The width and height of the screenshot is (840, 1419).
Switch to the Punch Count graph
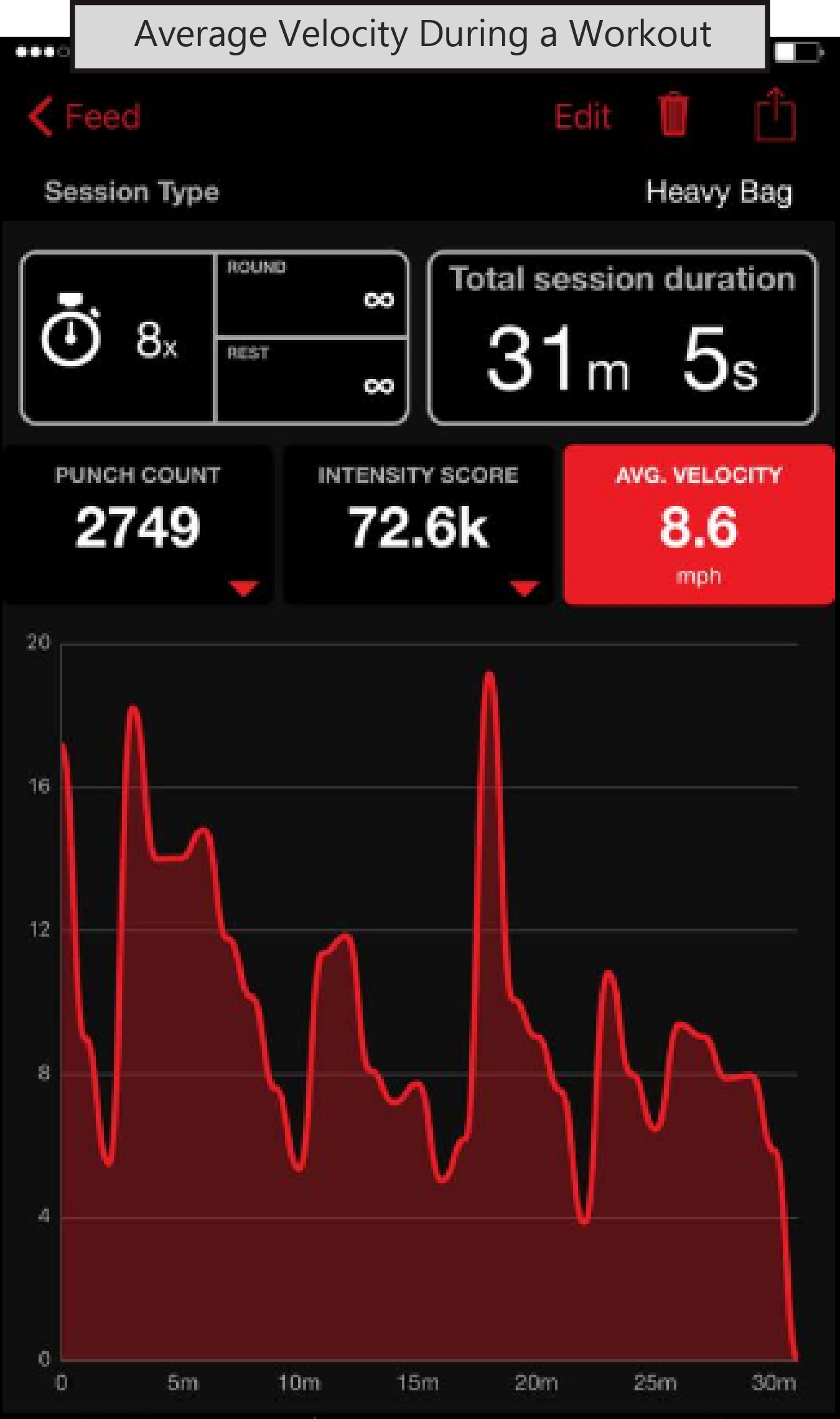pos(138,524)
